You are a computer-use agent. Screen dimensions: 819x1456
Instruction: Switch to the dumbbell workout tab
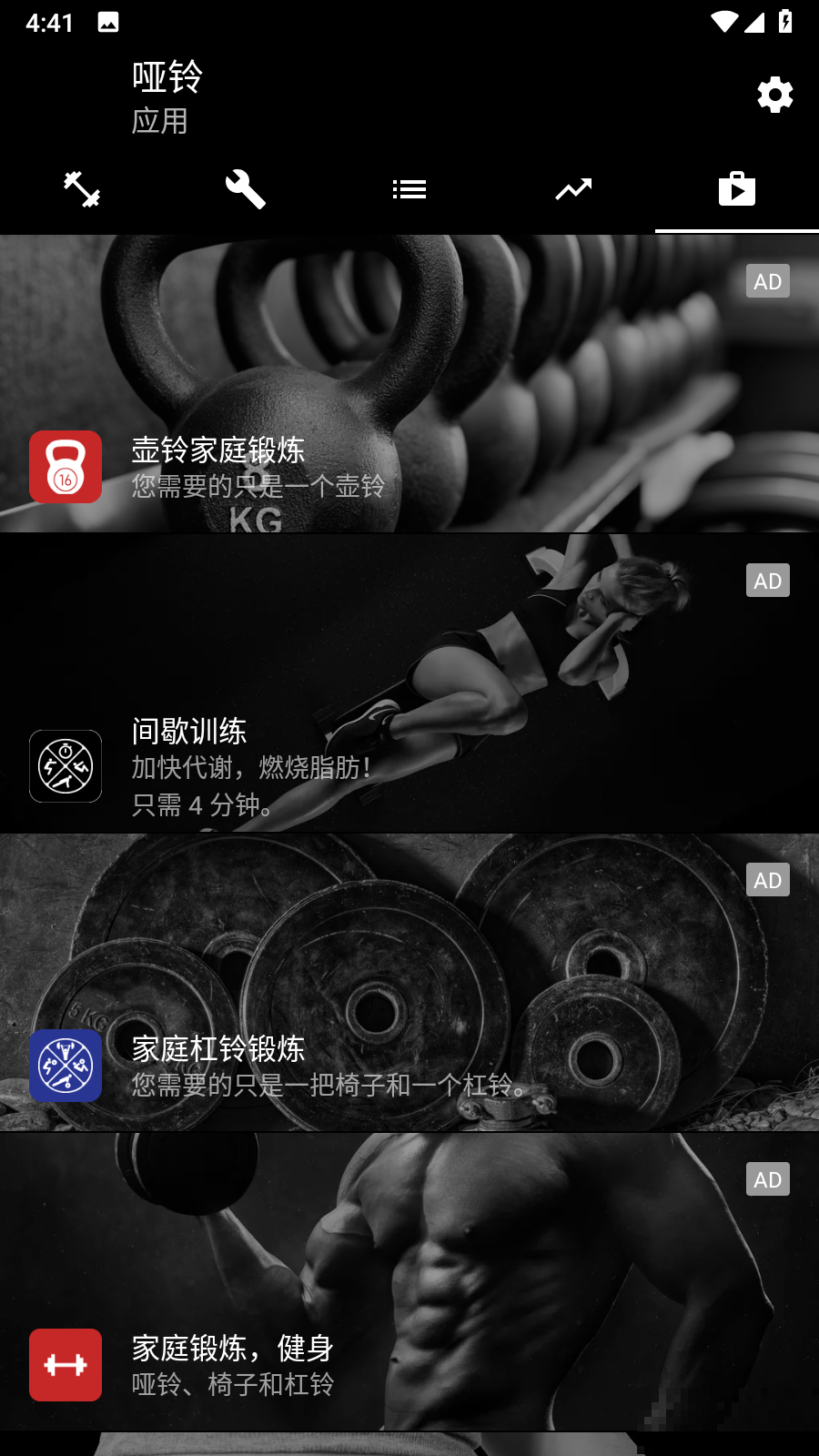tap(82, 189)
